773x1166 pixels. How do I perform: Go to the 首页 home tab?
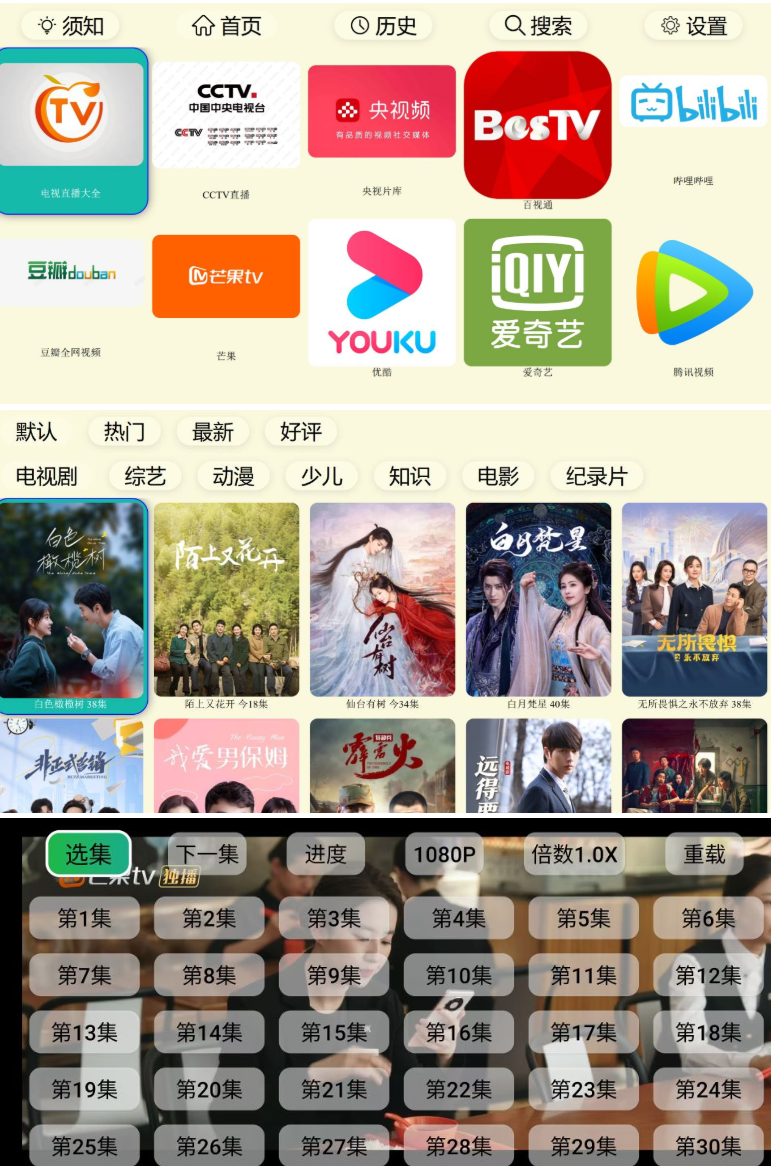click(227, 26)
